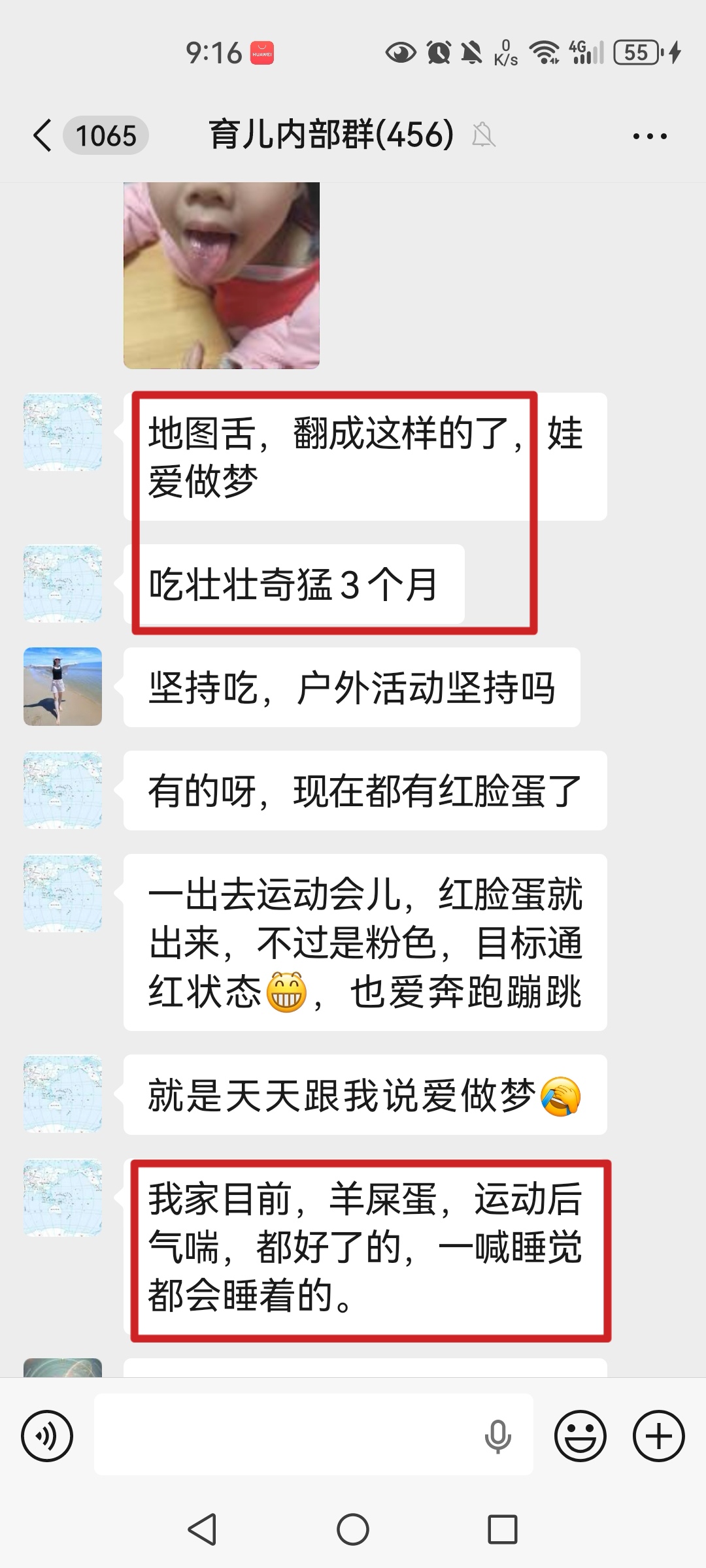Tap the system home button
The width and height of the screenshot is (706, 1568).
353,1529
